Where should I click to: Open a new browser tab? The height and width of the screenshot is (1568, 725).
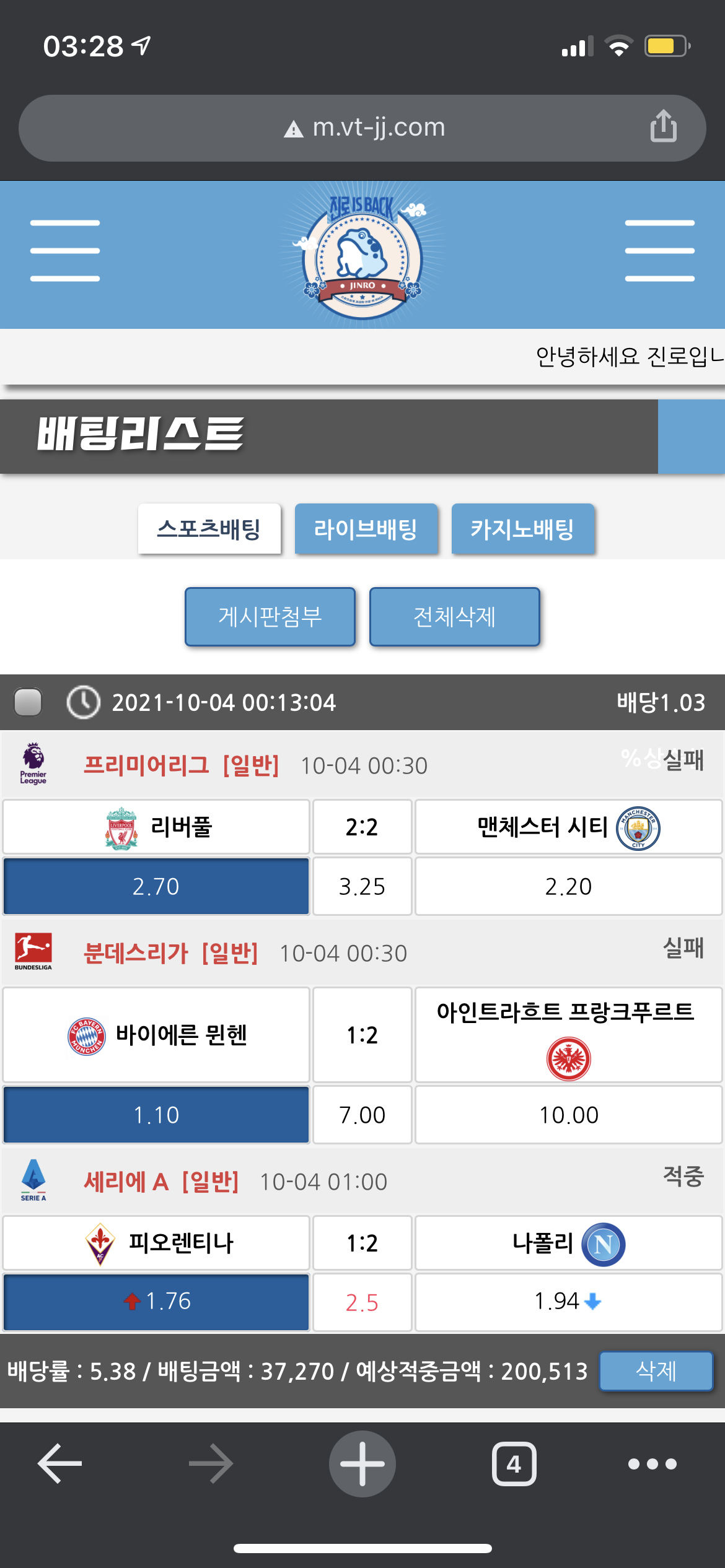coord(362,1464)
